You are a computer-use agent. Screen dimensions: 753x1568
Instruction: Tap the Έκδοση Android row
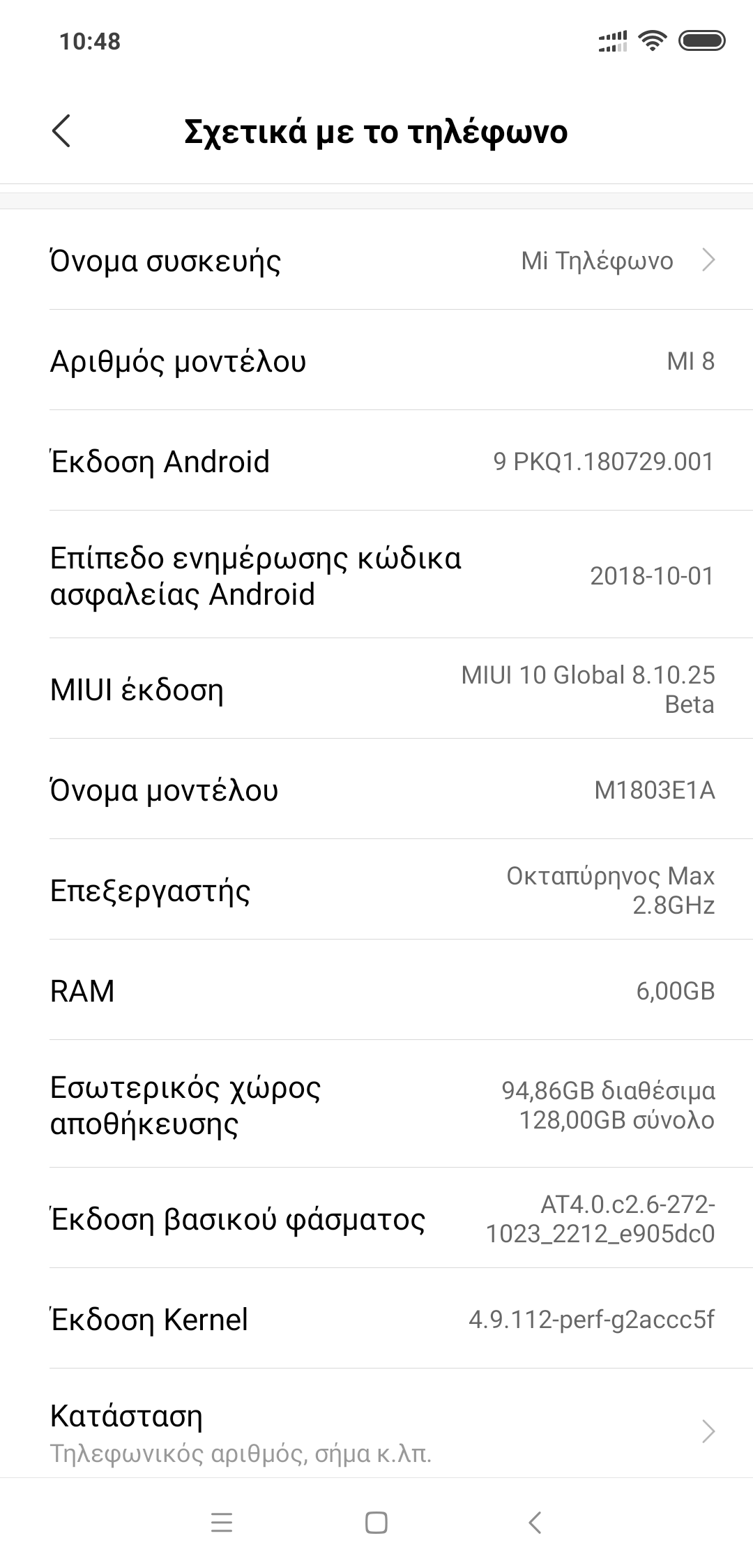tap(376, 461)
